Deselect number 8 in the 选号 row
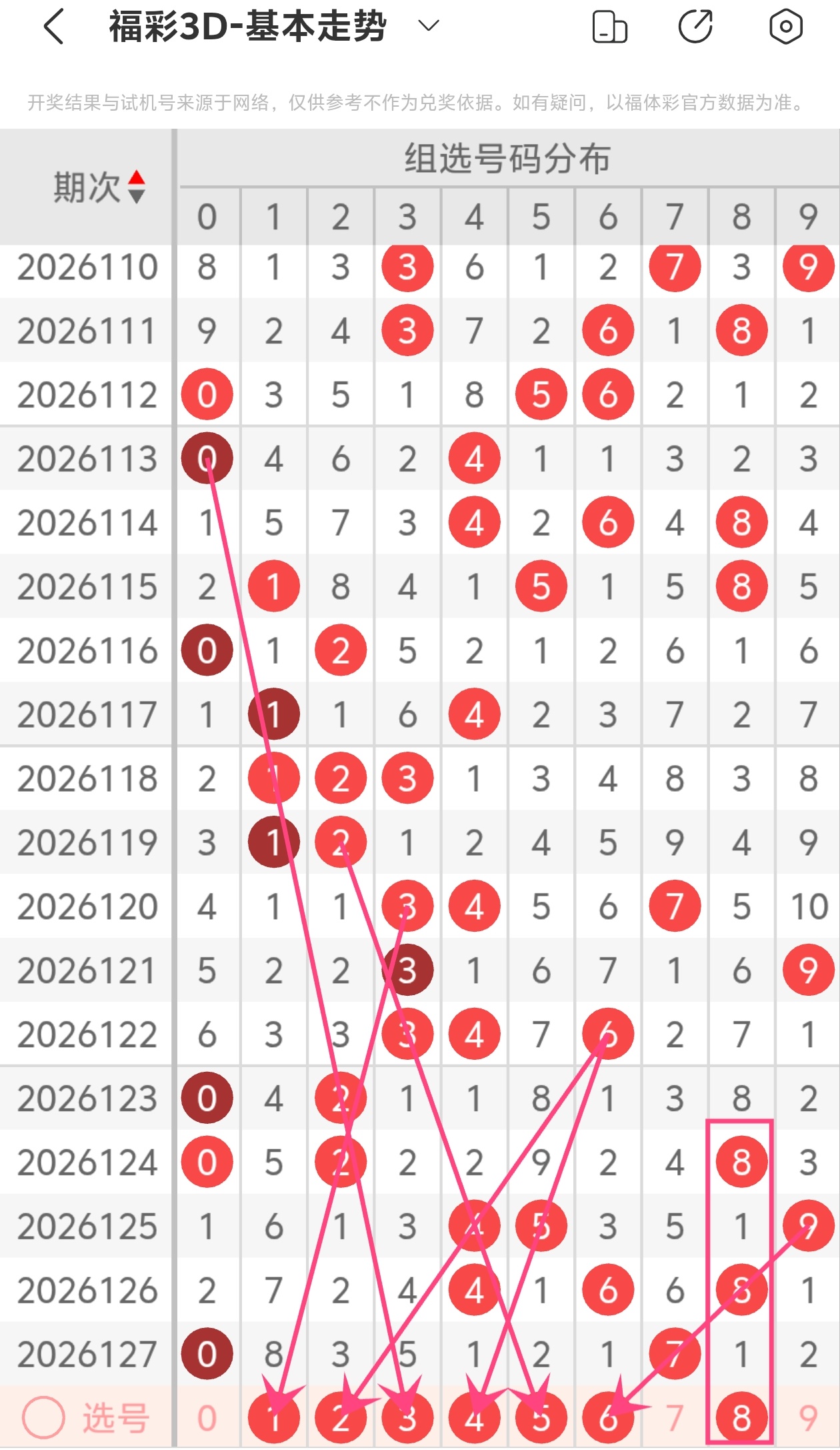This screenshot has height=1450, width=840. click(x=741, y=1418)
